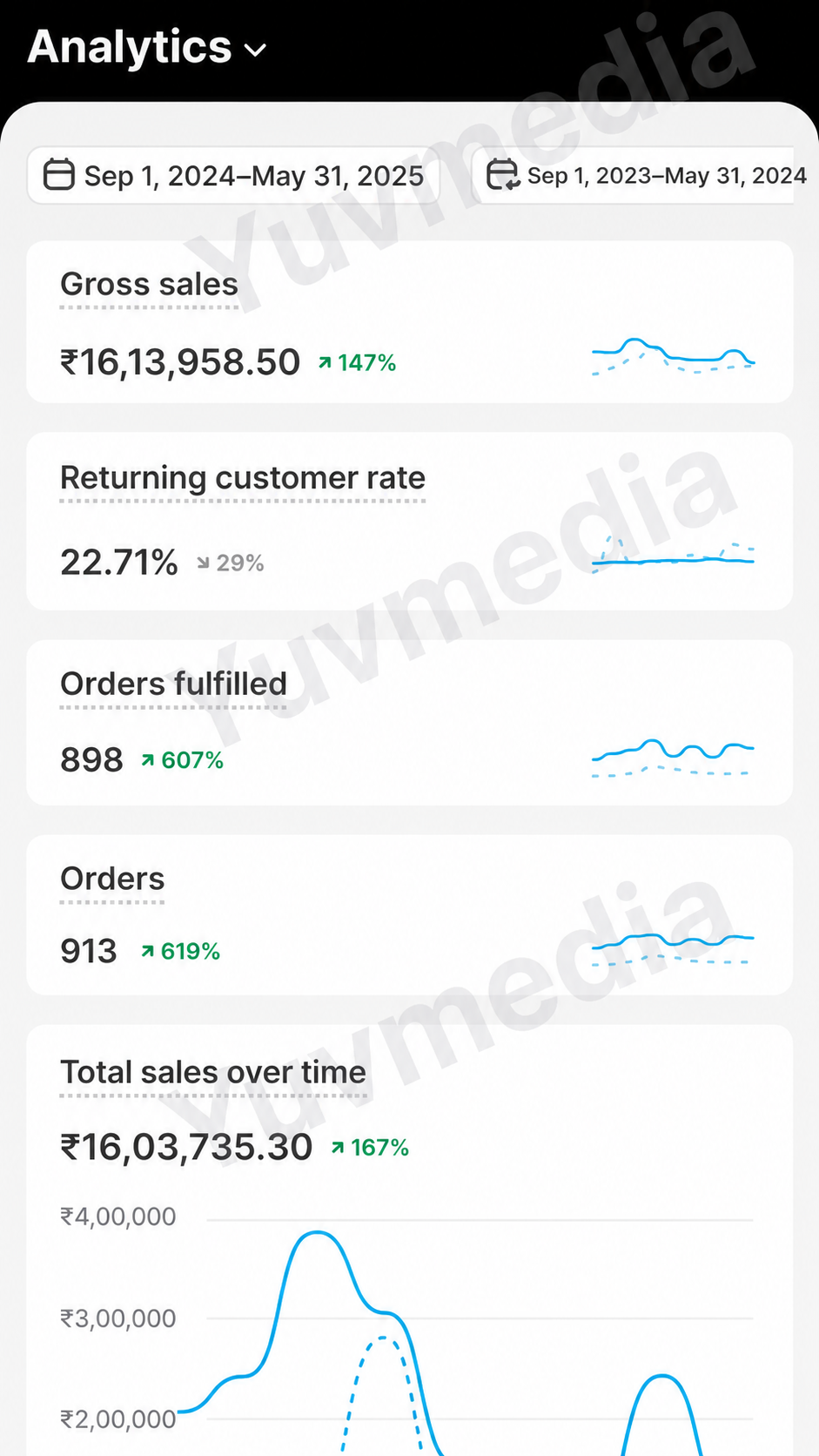Open the Orders fulfilled card
The height and width of the screenshot is (1456, 819).
click(x=409, y=723)
